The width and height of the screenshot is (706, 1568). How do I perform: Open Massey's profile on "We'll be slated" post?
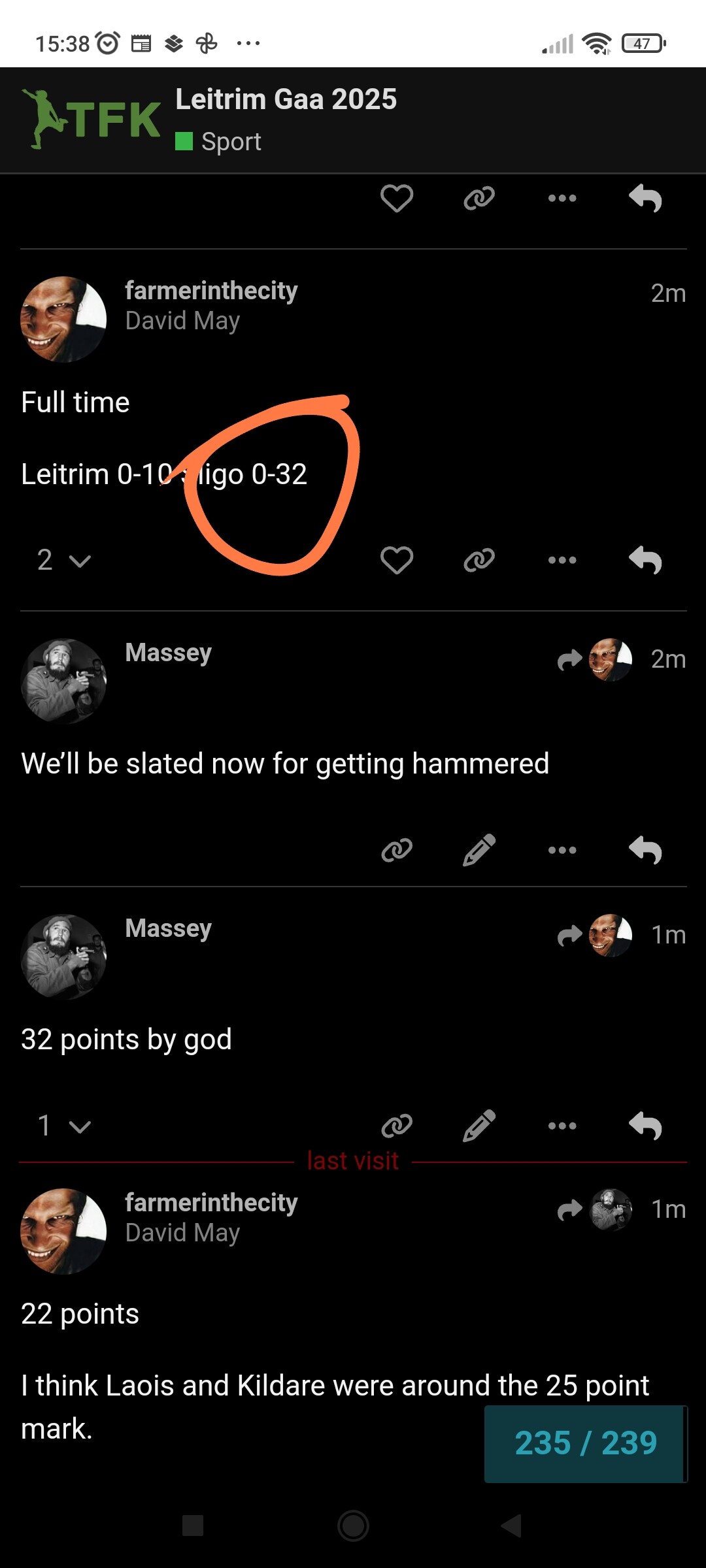(x=63, y=681)
